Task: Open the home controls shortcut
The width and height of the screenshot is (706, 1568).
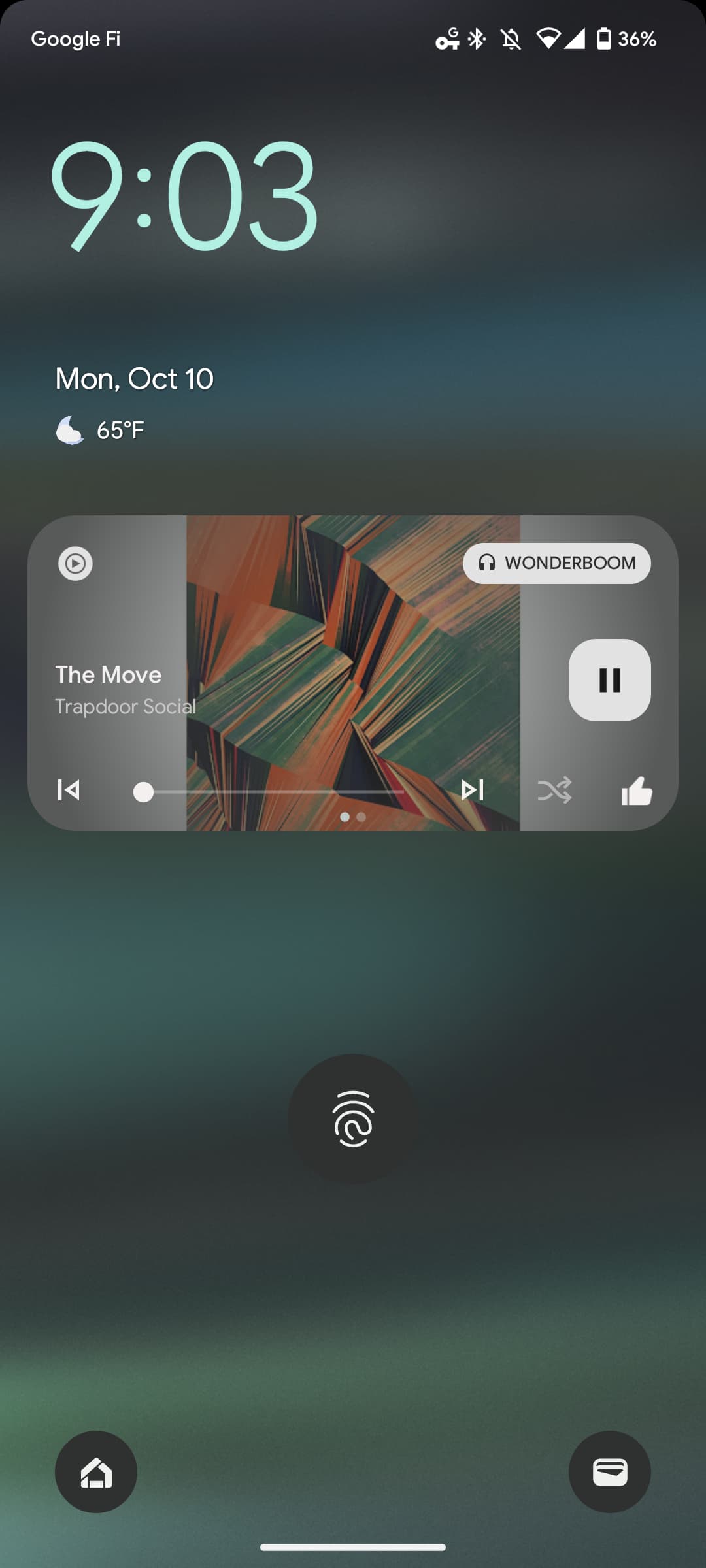Action: coord(96,1471)
